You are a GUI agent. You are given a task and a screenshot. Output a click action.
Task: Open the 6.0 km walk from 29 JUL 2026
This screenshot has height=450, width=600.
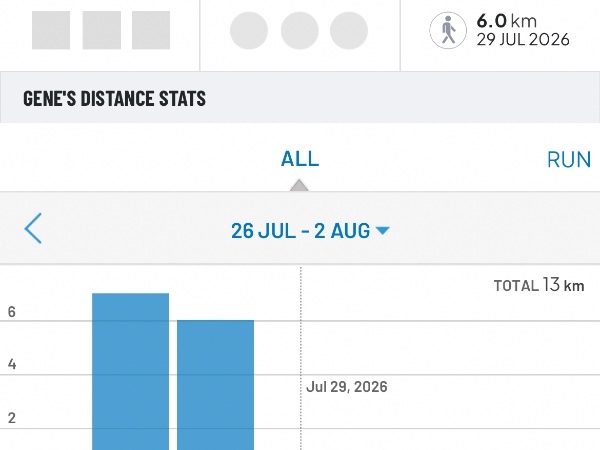499,30
